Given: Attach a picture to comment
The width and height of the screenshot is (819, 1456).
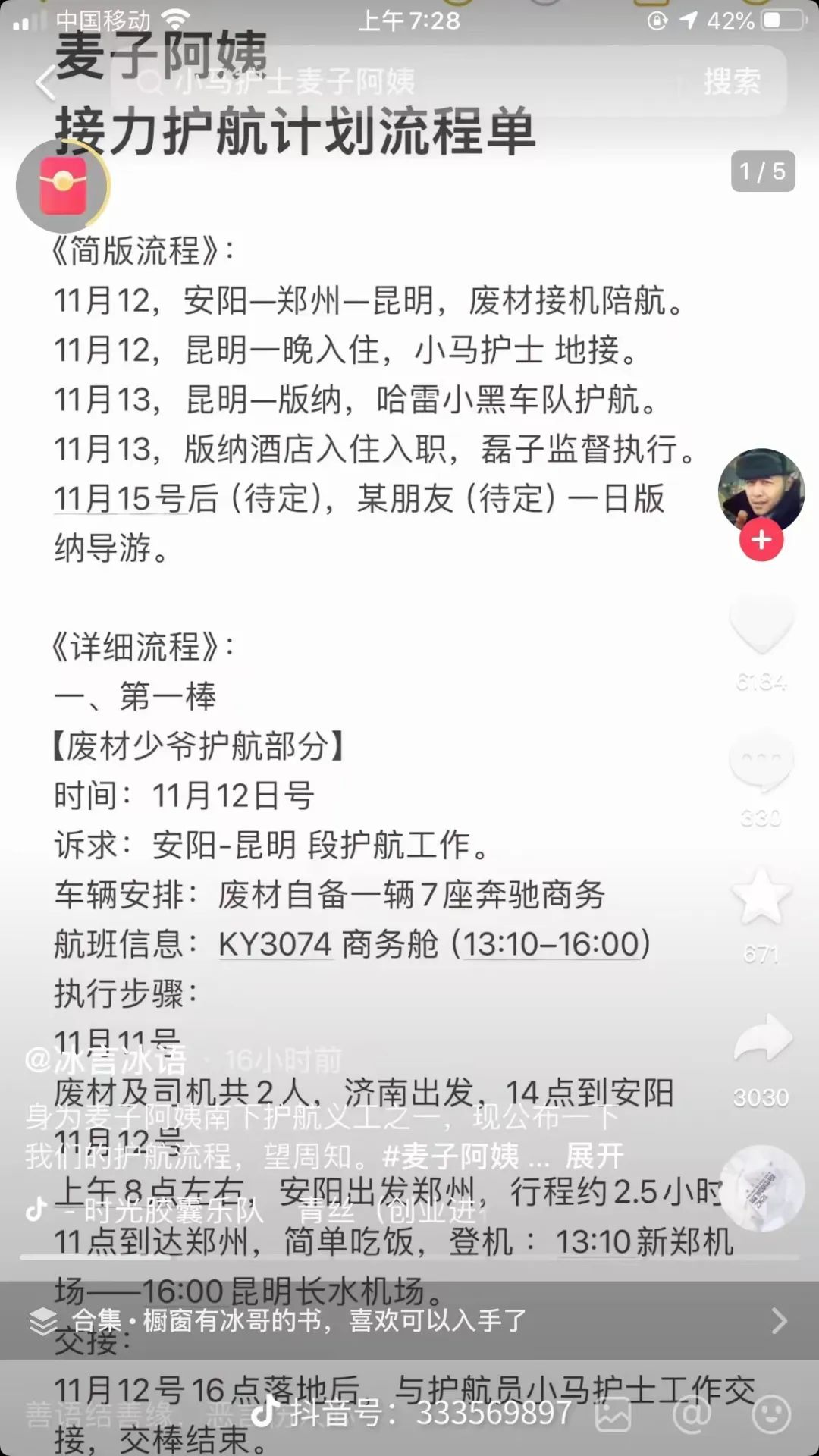Looking at the screenshot, I should (613, 1414).
